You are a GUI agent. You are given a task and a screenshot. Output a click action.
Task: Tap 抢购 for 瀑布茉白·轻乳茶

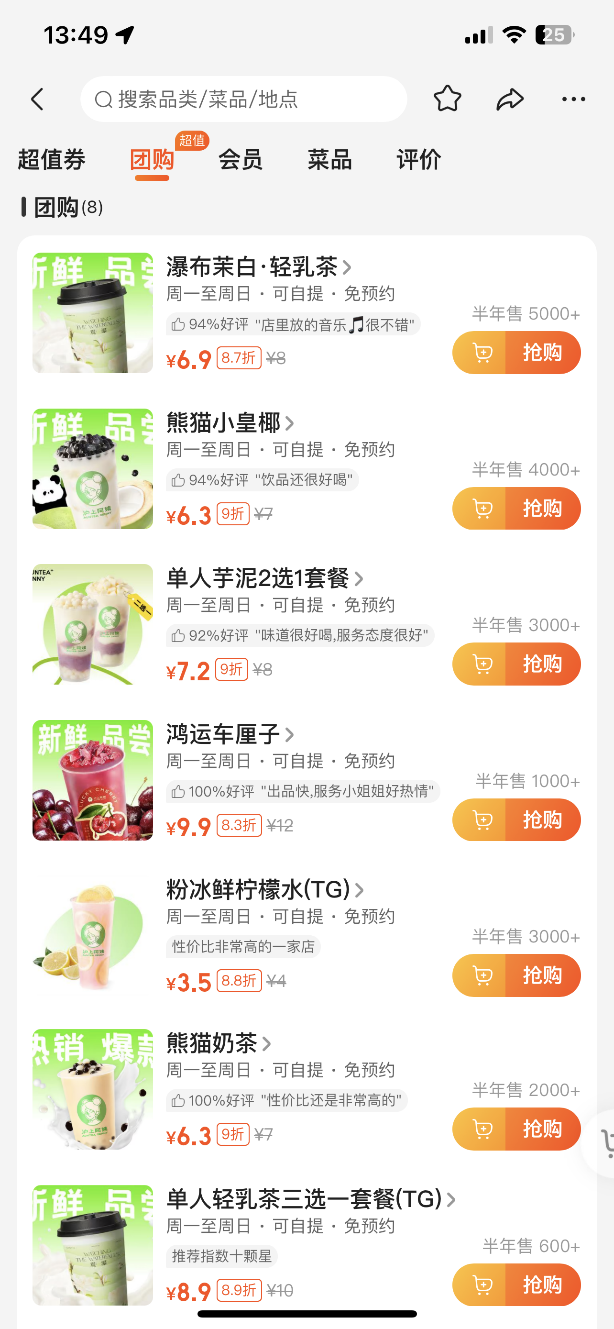point(542,353)
